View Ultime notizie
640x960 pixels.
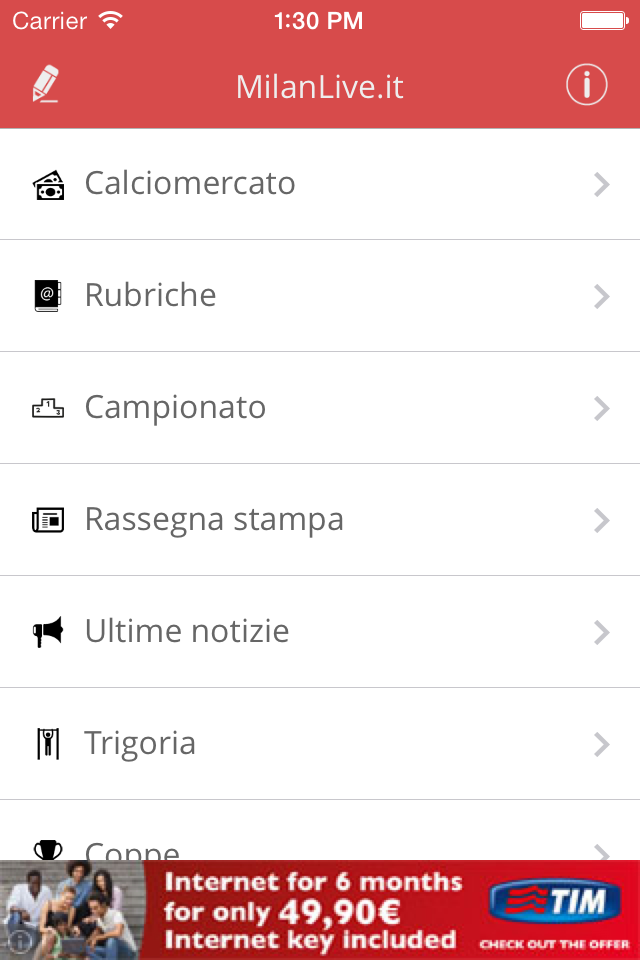pyautogui.click(x=320, y=632)
